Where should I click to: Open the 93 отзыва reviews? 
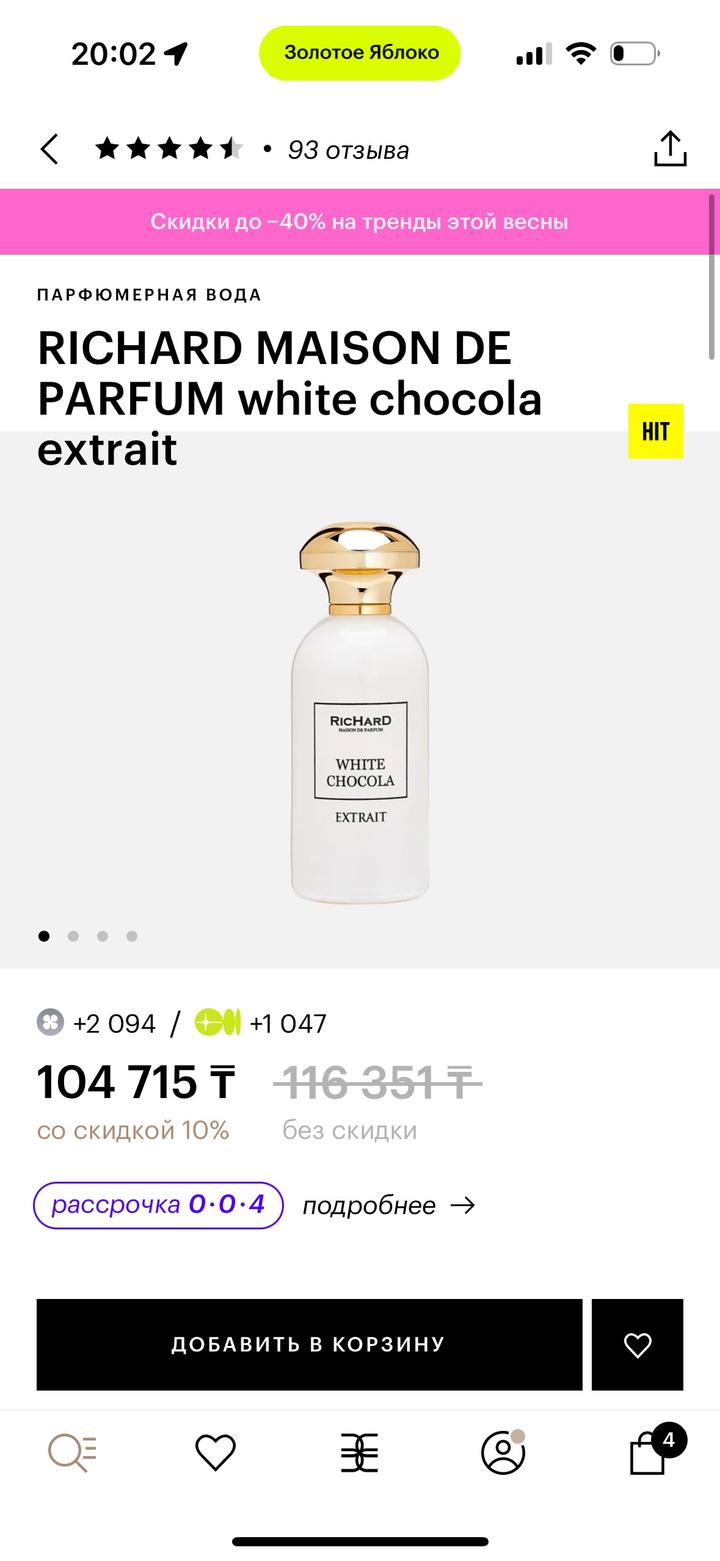[347, 150]
